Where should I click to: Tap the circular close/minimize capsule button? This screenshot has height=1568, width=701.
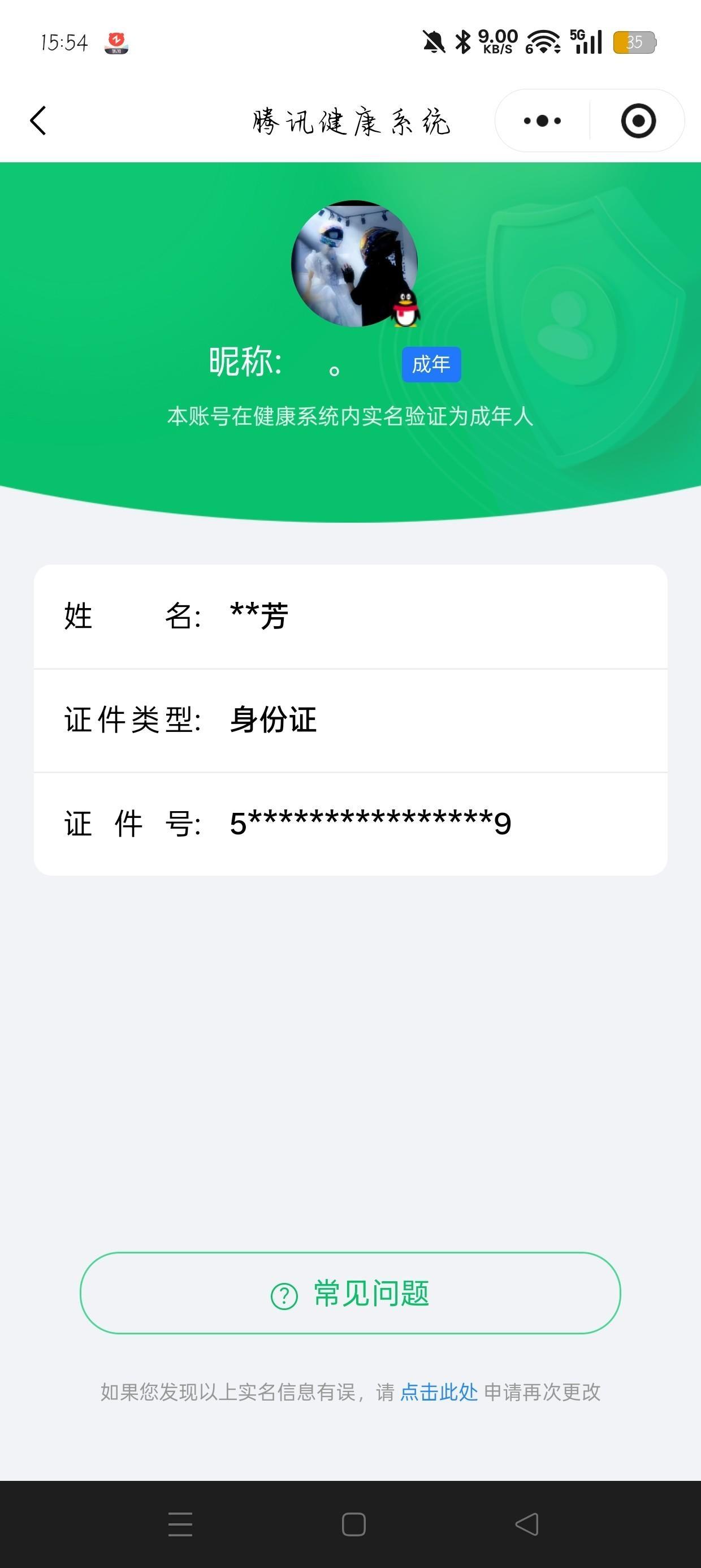pos(635,120)
